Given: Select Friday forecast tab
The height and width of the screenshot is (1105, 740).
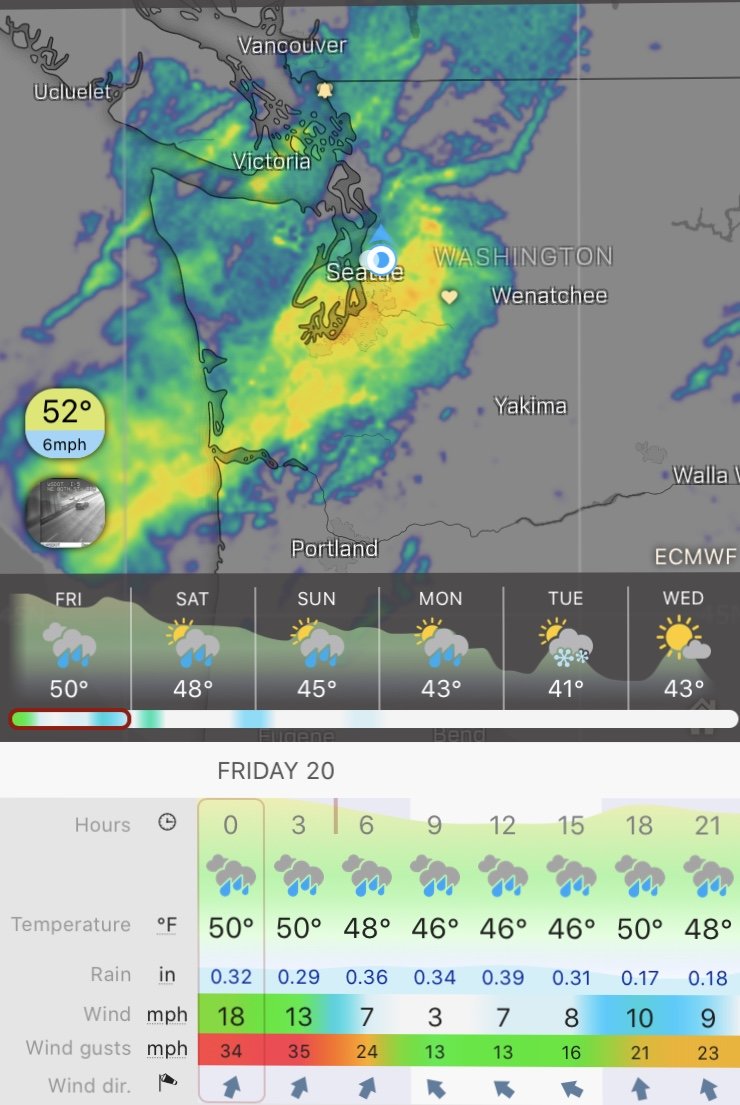Looking at the screenshot, I should 69,647.
